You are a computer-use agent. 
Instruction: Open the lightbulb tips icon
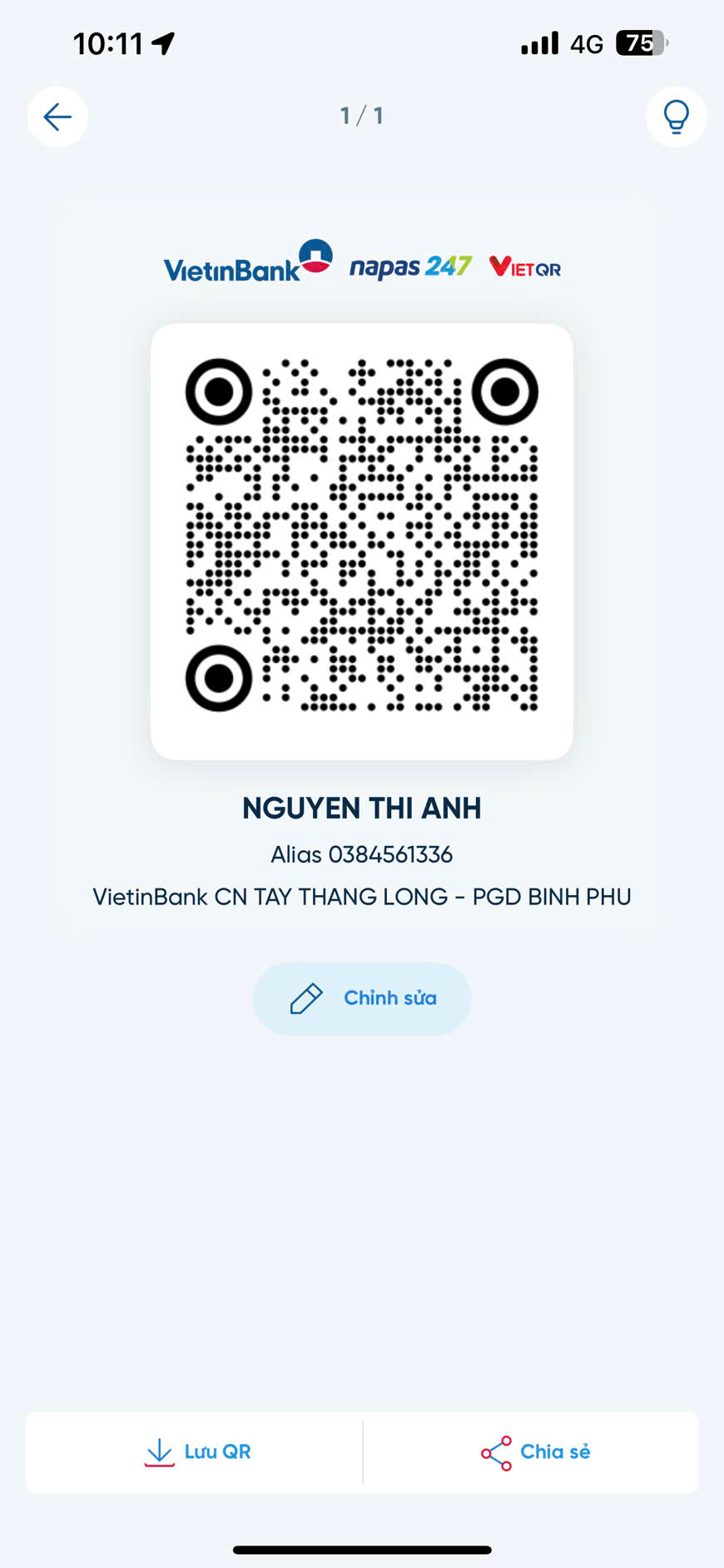coord(676,117)
